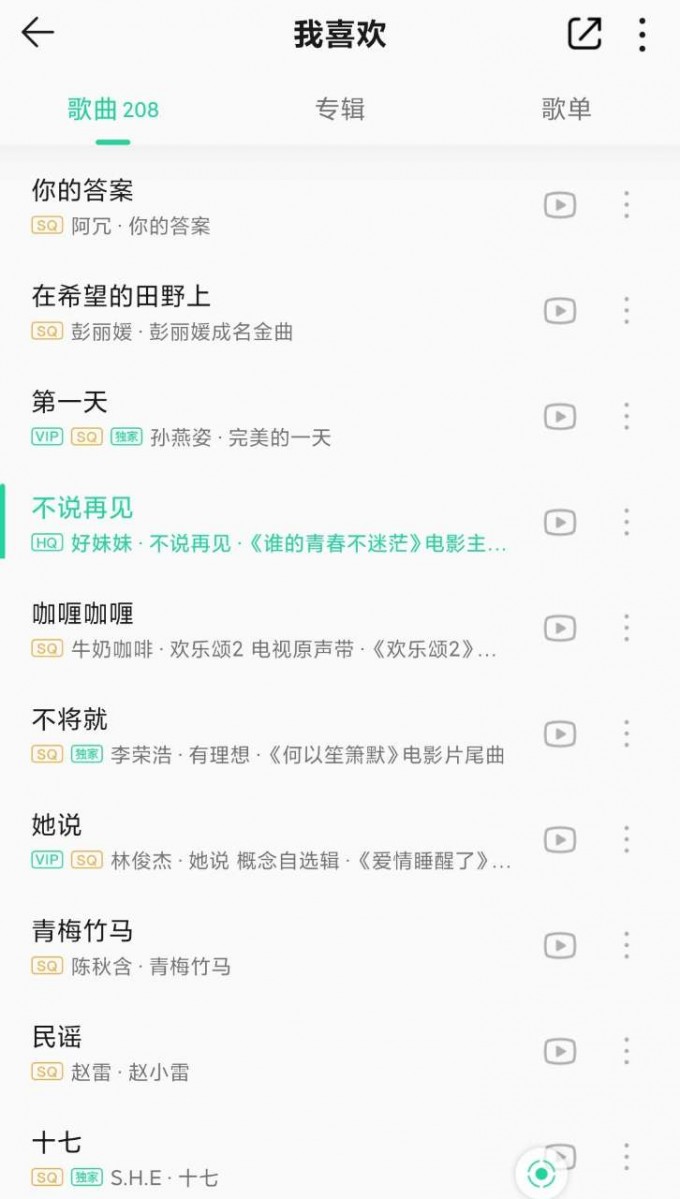The image size is (680, 1199).
Task: Open more options for 咖喱咖喱
Action: coord(626,628)
